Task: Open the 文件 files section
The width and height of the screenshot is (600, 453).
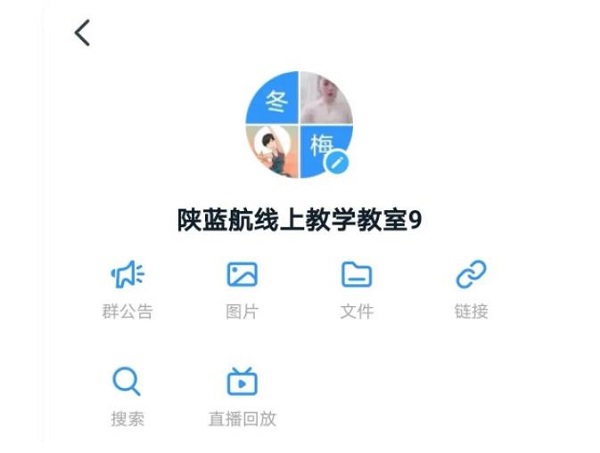Action: click(x=356, y=288)
